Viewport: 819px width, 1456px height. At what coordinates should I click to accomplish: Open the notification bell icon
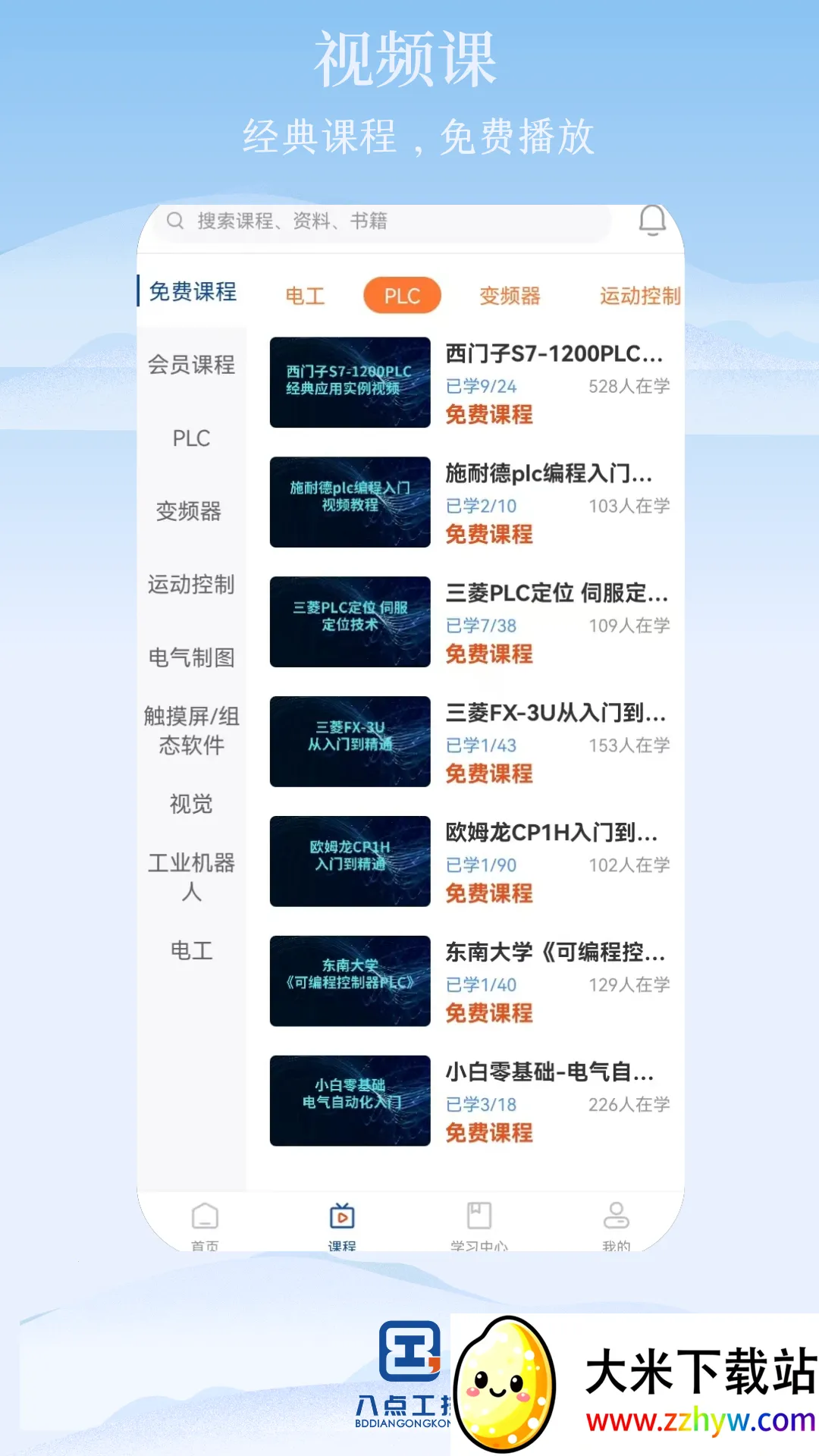(x=653, y=221)
